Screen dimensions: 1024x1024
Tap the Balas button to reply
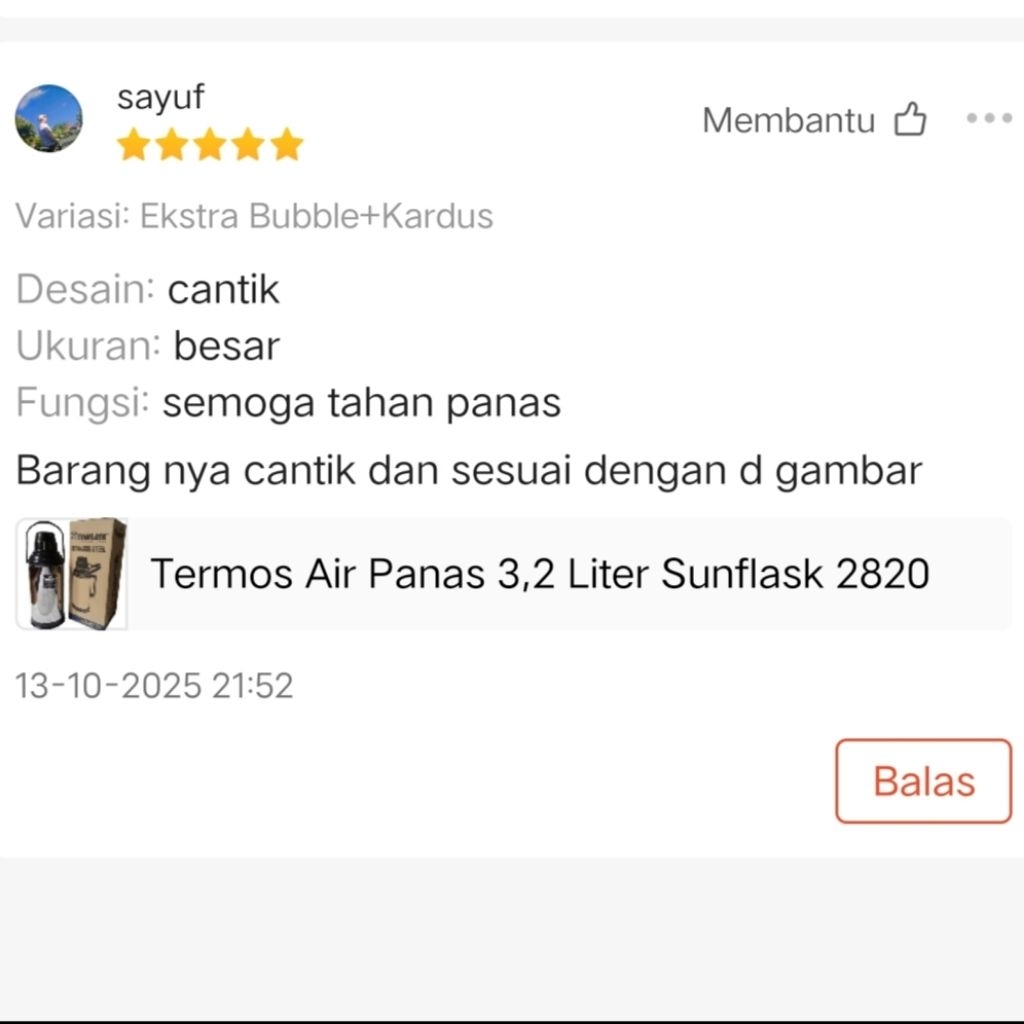tap(922, 781)
